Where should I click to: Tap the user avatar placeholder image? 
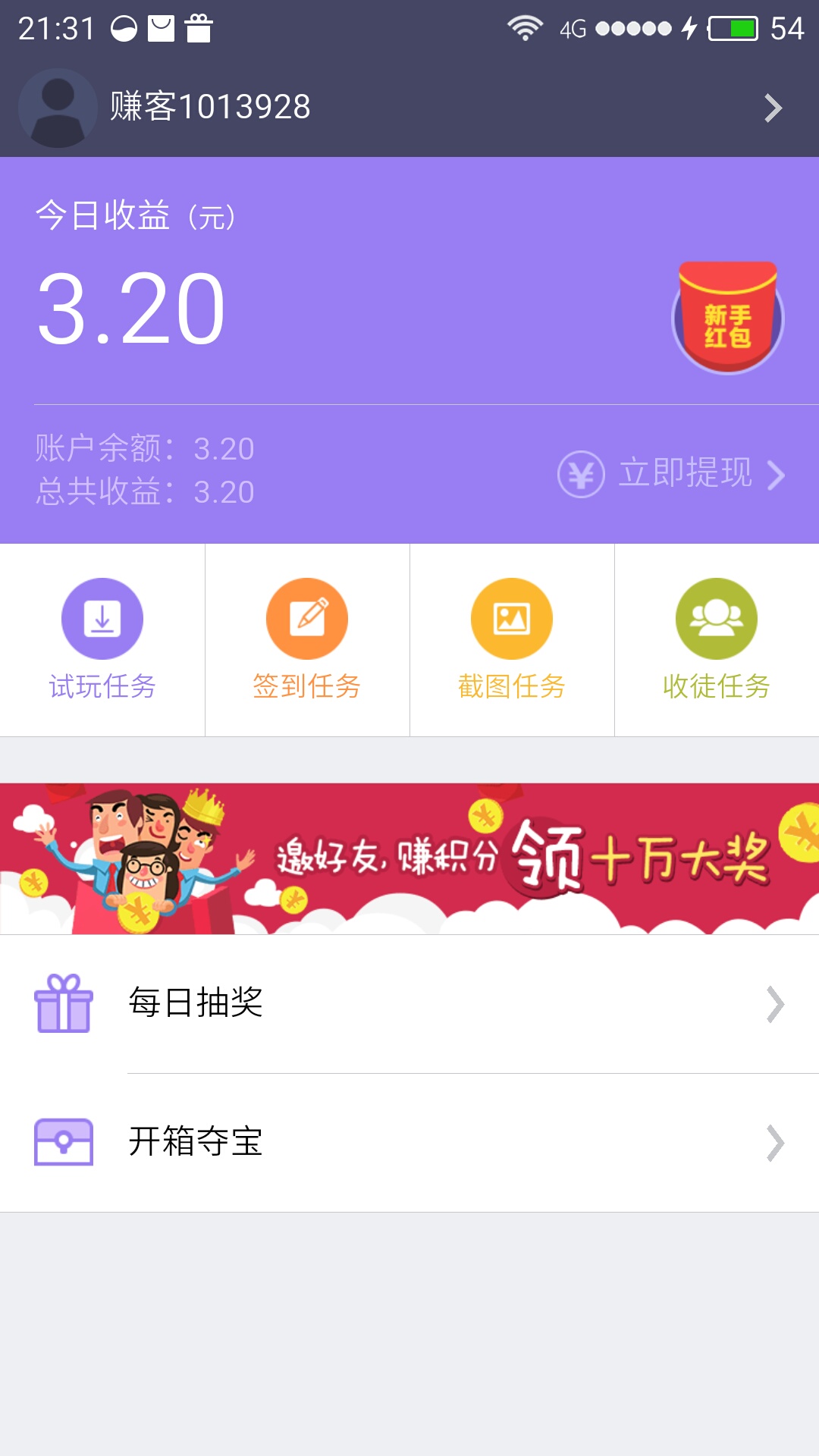(59, 106)
